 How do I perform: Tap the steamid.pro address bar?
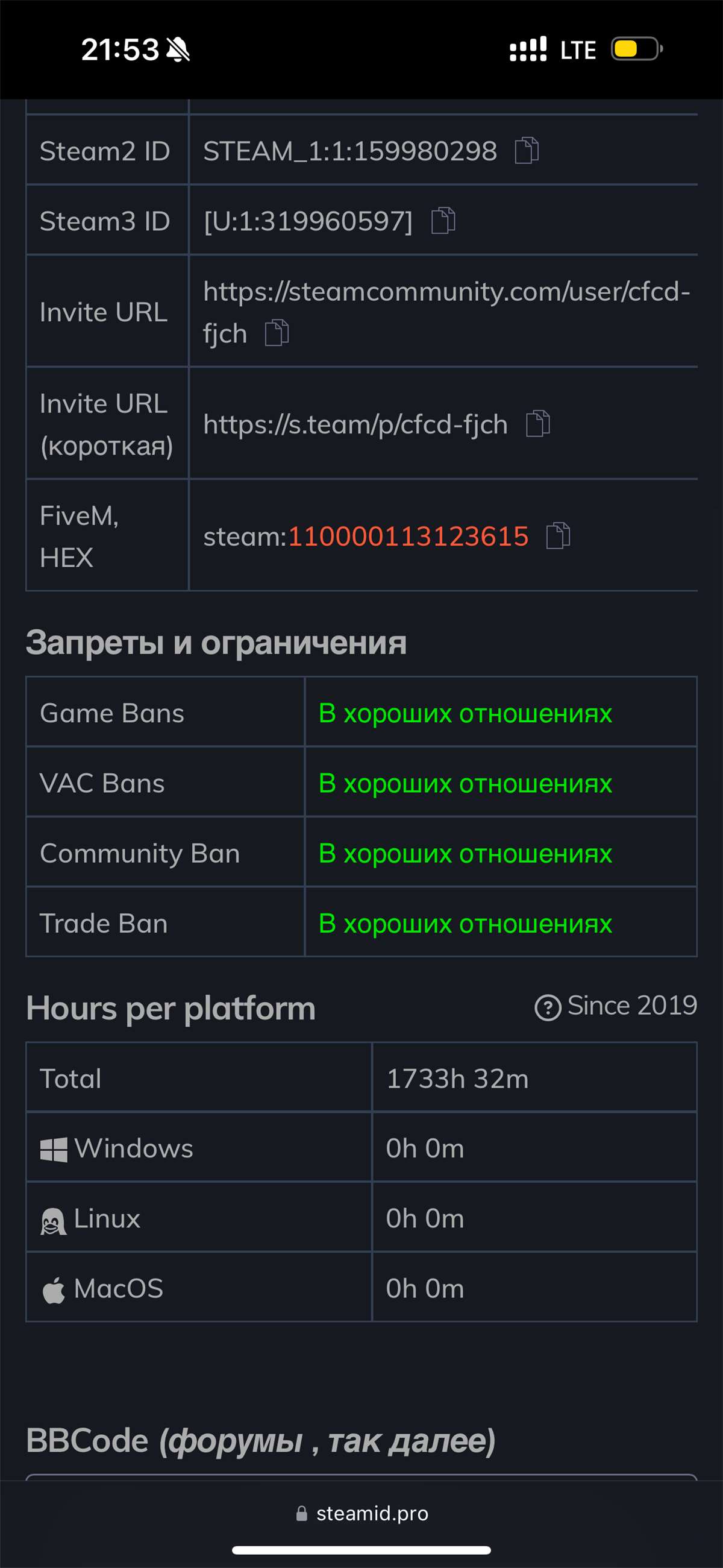[372, 1513]
